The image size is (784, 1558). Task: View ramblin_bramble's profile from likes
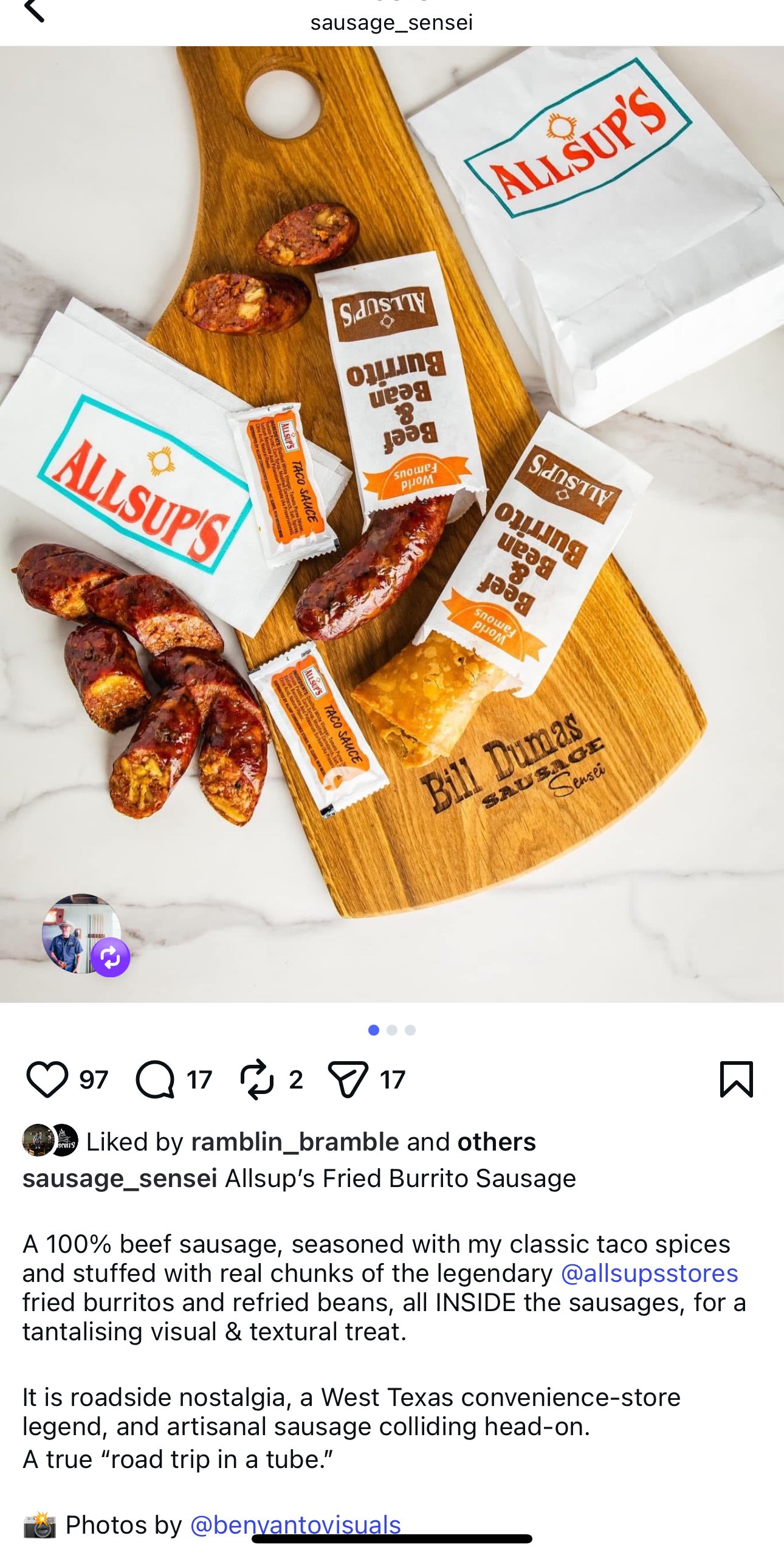click(295, 1142)
